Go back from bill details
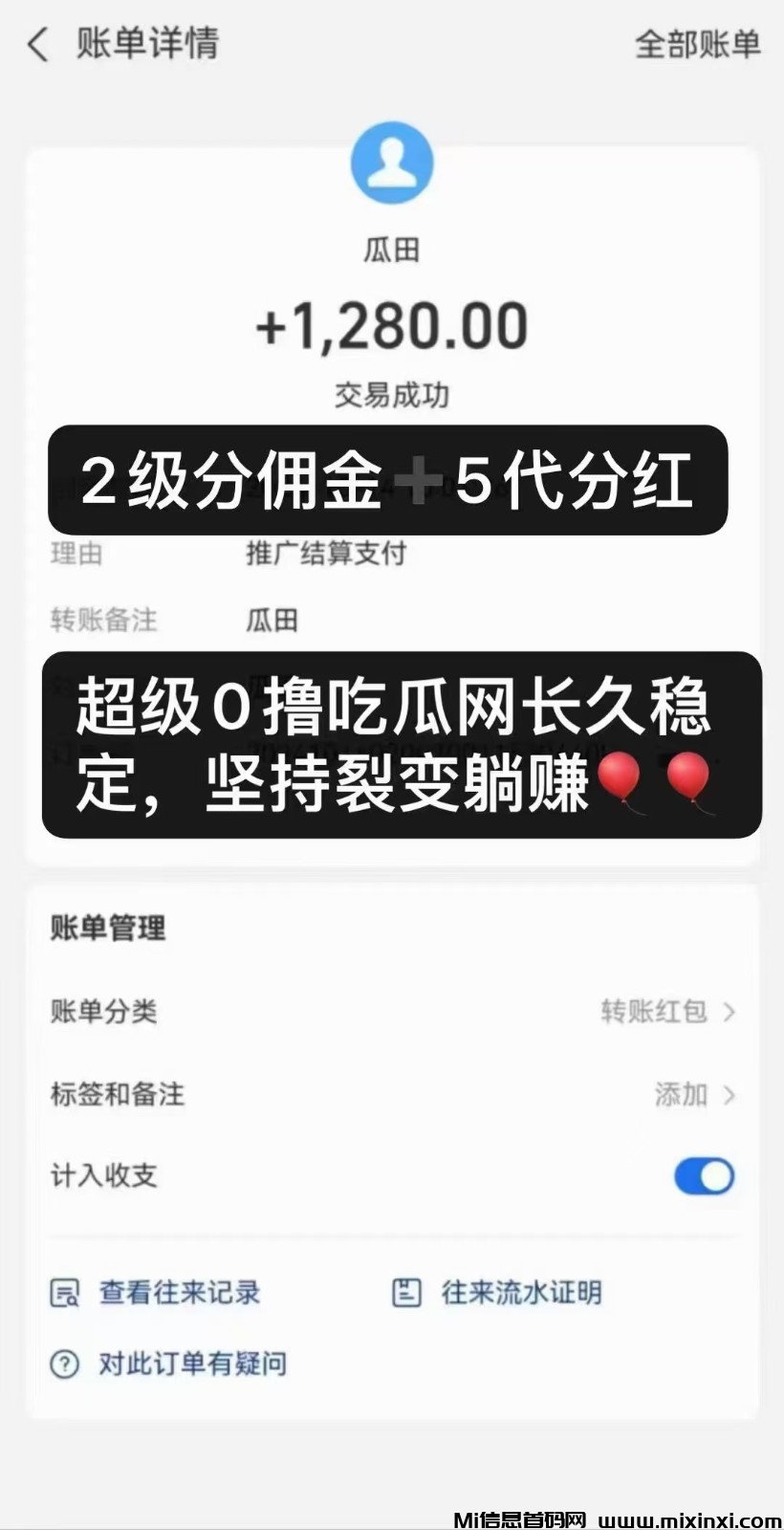Screen dimensions: 784x1530 coord(38,45)
